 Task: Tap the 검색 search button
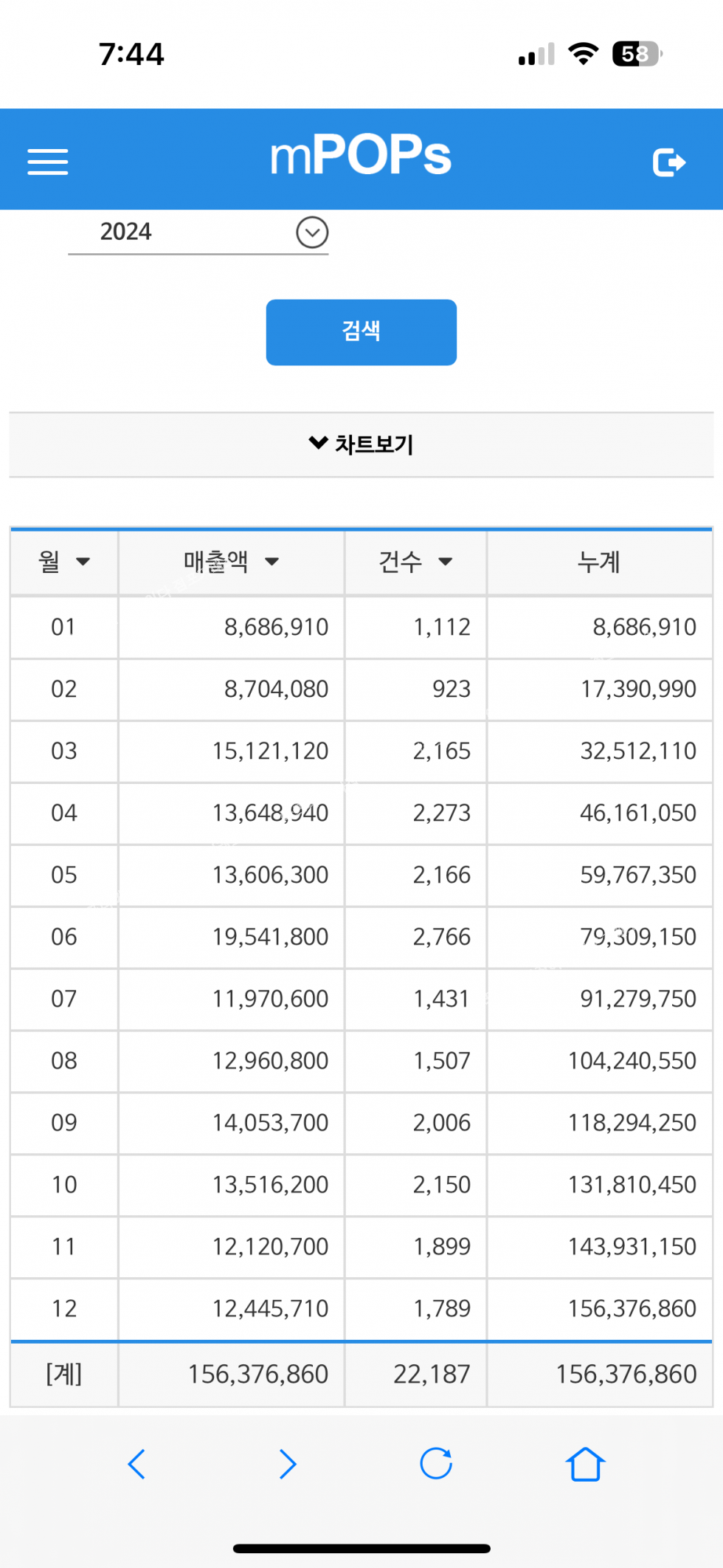[361, 332]
